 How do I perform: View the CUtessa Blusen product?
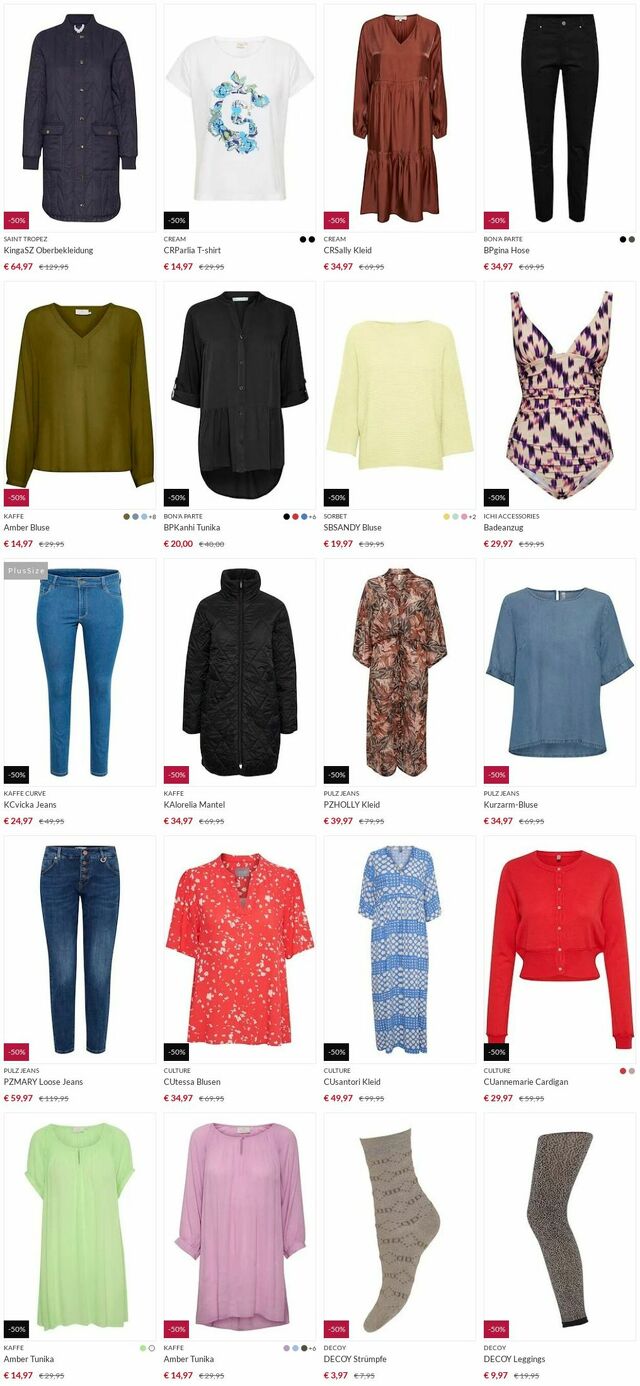tap(240, 948)
